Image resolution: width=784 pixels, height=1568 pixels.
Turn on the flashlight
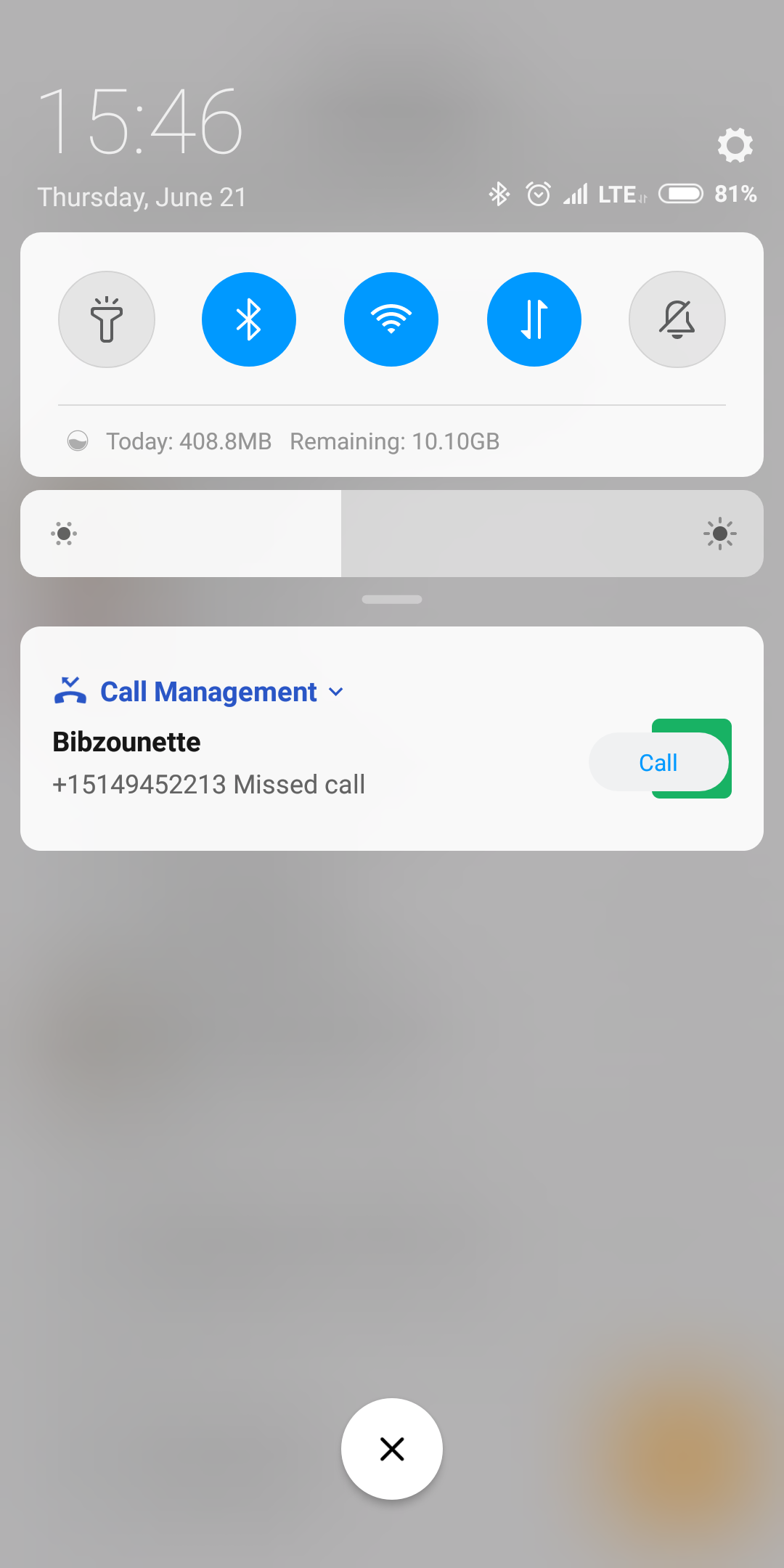coord(107,319)
